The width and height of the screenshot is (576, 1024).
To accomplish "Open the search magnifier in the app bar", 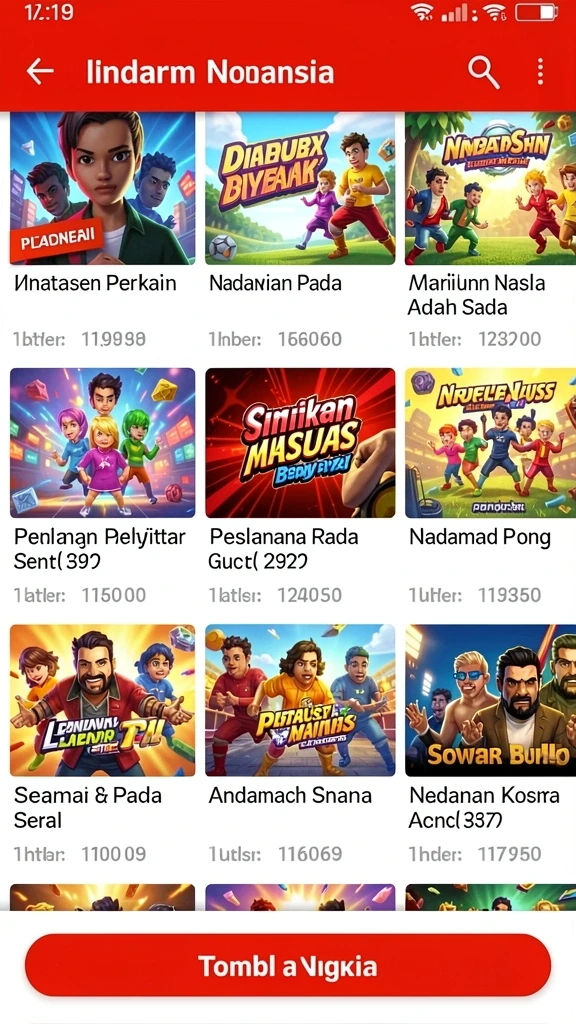I will click(x=484, y=72).
